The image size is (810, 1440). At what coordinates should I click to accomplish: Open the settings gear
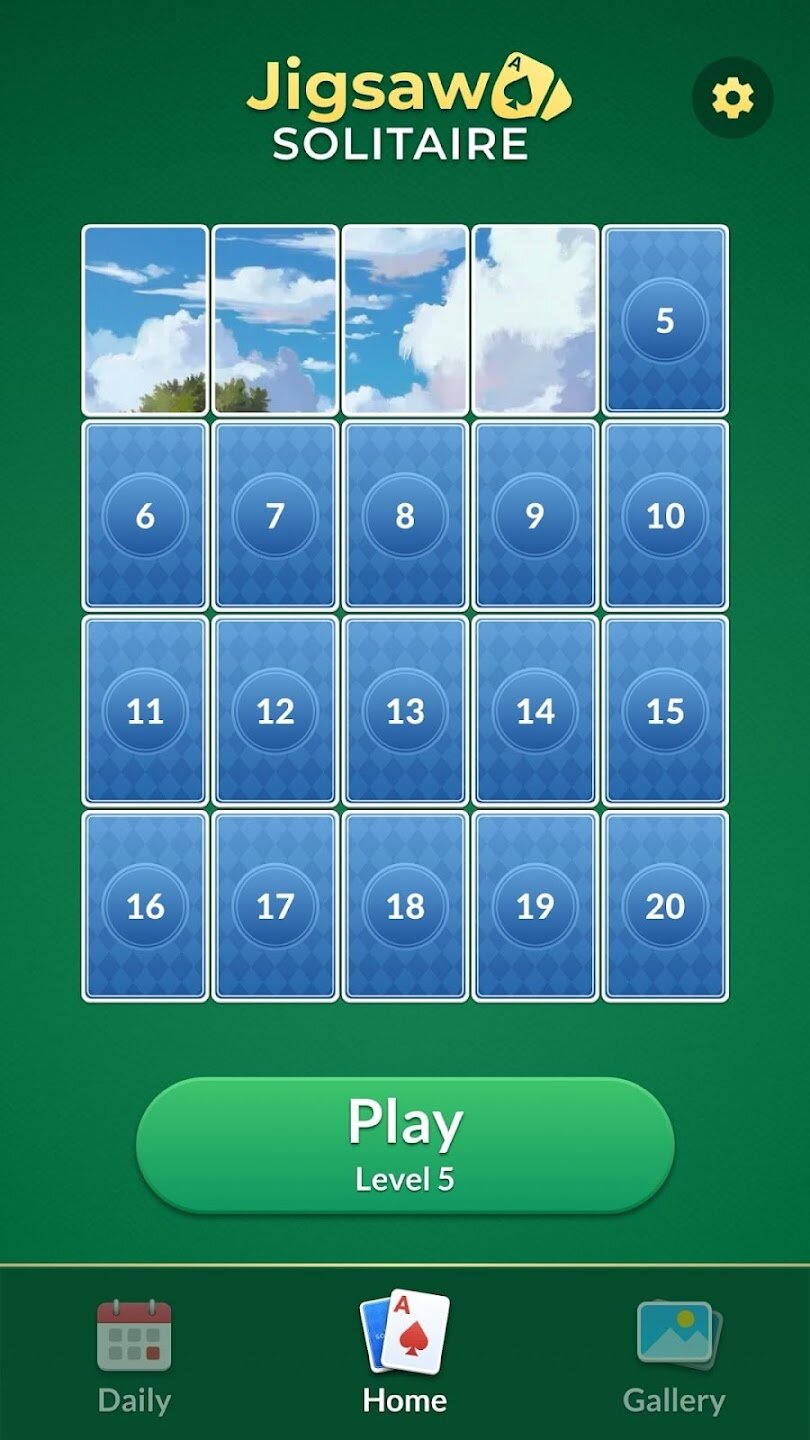tap(732, 98)
